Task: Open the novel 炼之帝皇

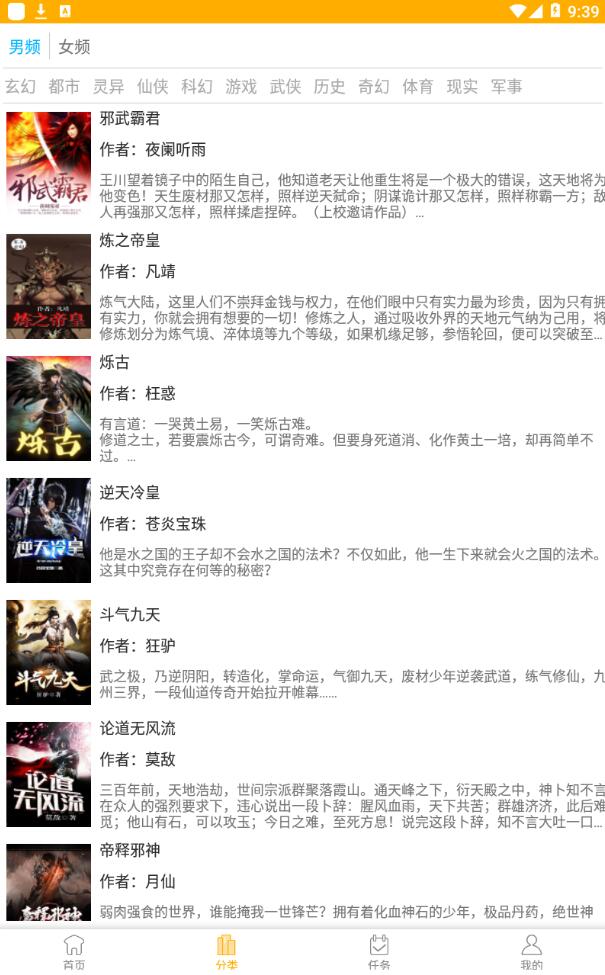Action: [x=130, y=241]
